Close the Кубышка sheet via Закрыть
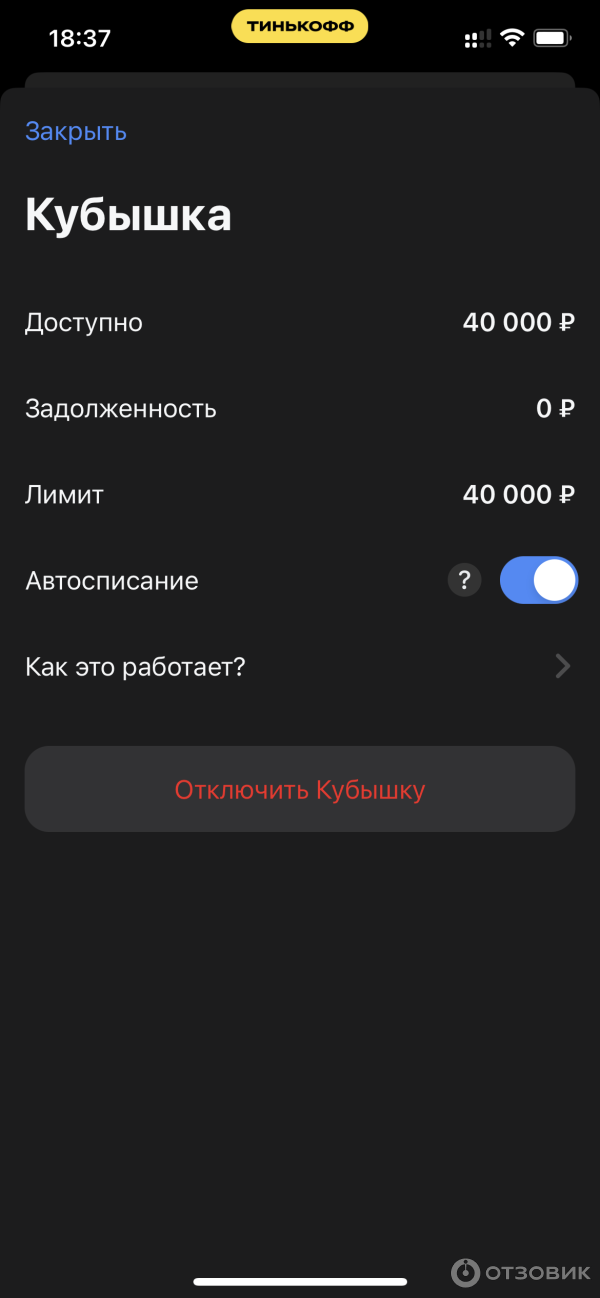The height and width of the screenshot is (1298, 600). tap(76, 131)
